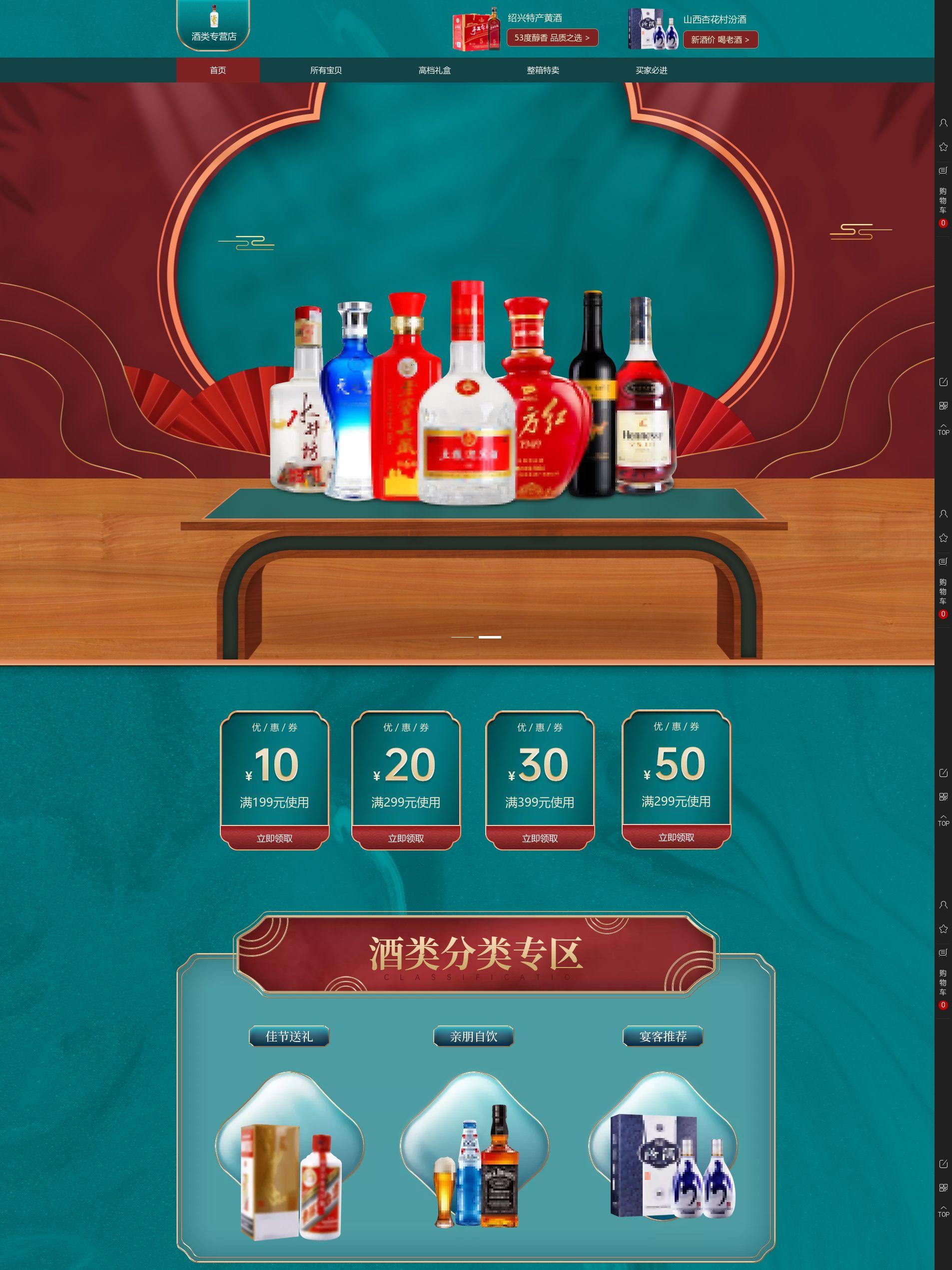This screenshot has height=1270, width=952.
Task: Claim the ¥20 coupon 立即领取
Action: (406, 838)
